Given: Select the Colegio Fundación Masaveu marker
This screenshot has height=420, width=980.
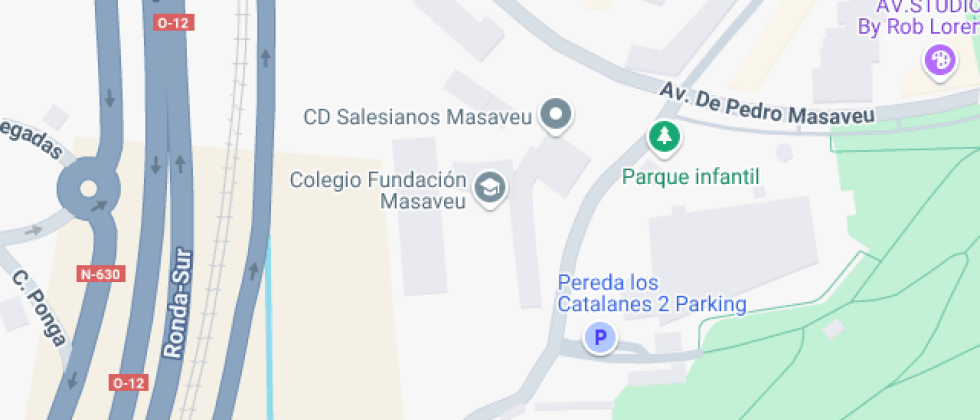Looking at the screenshot, I should (489, 189).
